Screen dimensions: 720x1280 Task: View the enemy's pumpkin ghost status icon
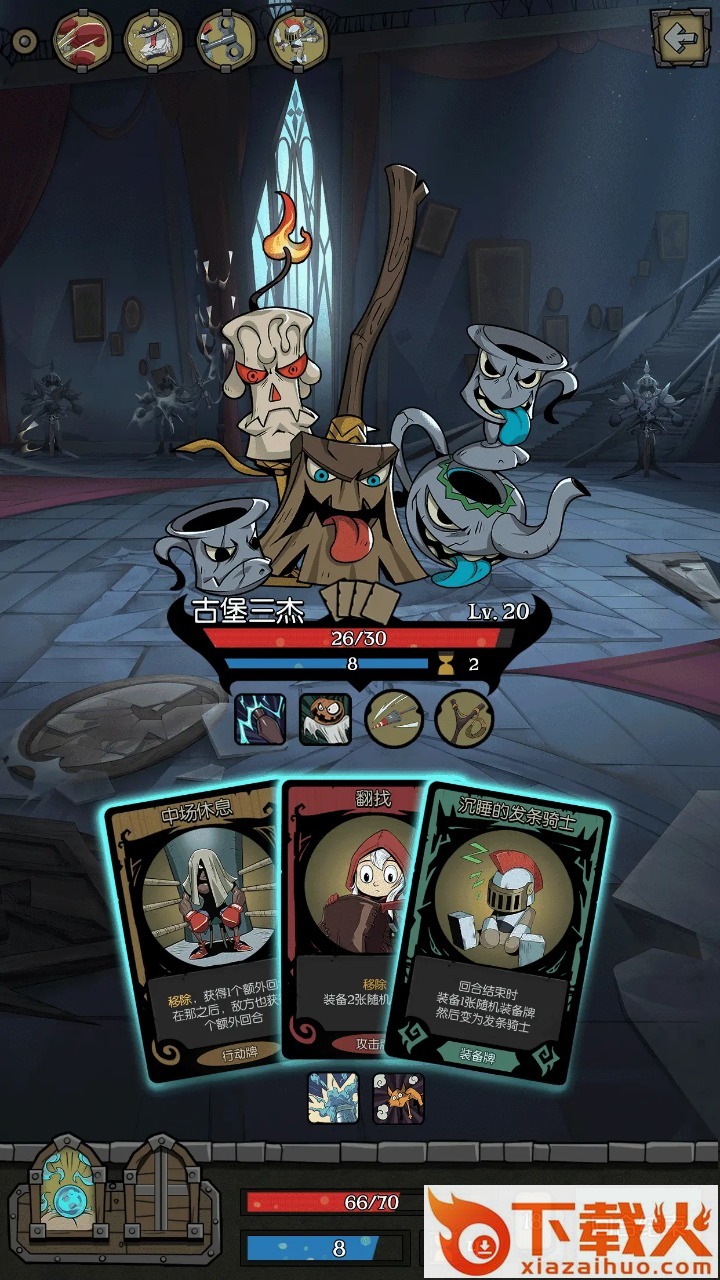[x=326, y=719]
